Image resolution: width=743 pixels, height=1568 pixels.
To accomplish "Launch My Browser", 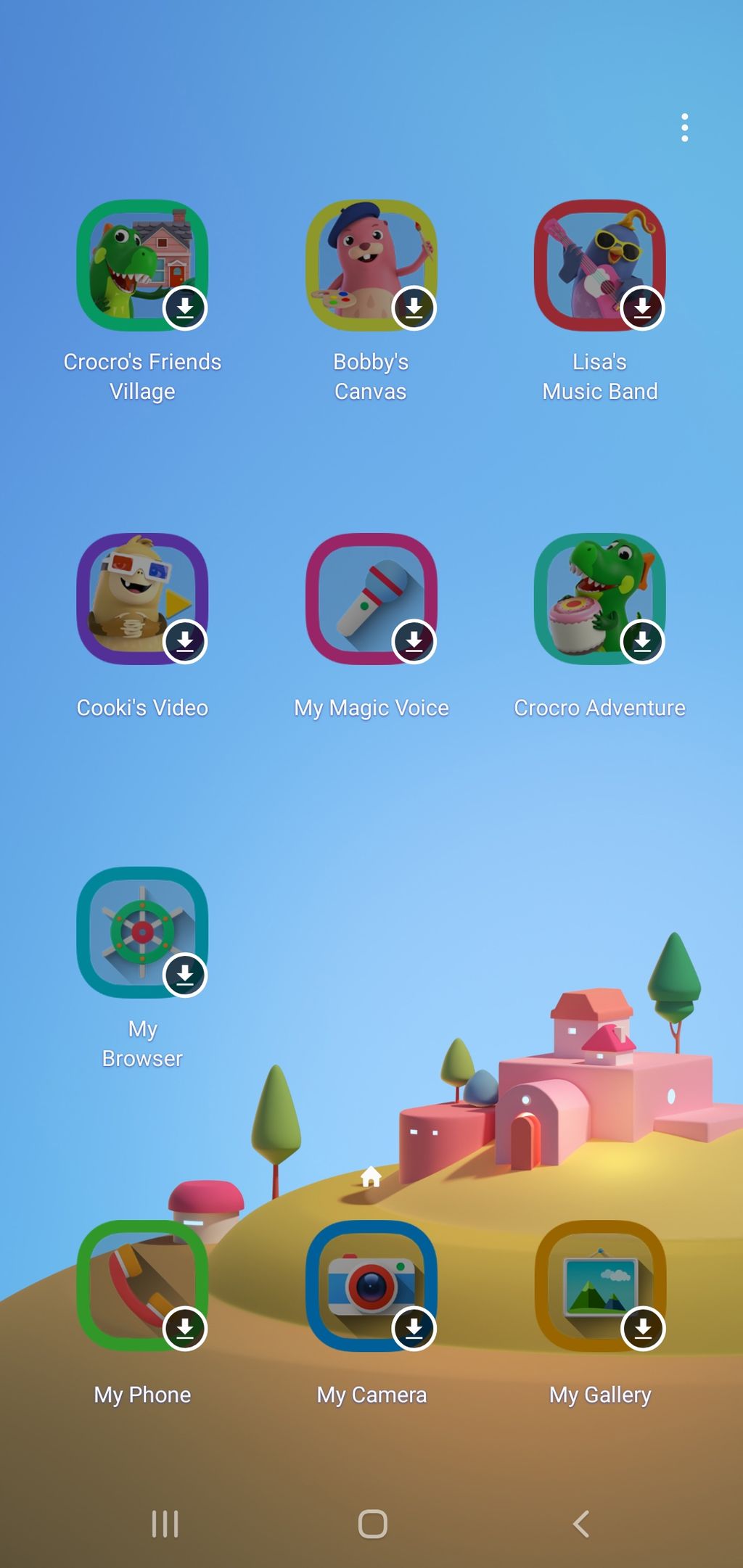I will pos(142,933).
